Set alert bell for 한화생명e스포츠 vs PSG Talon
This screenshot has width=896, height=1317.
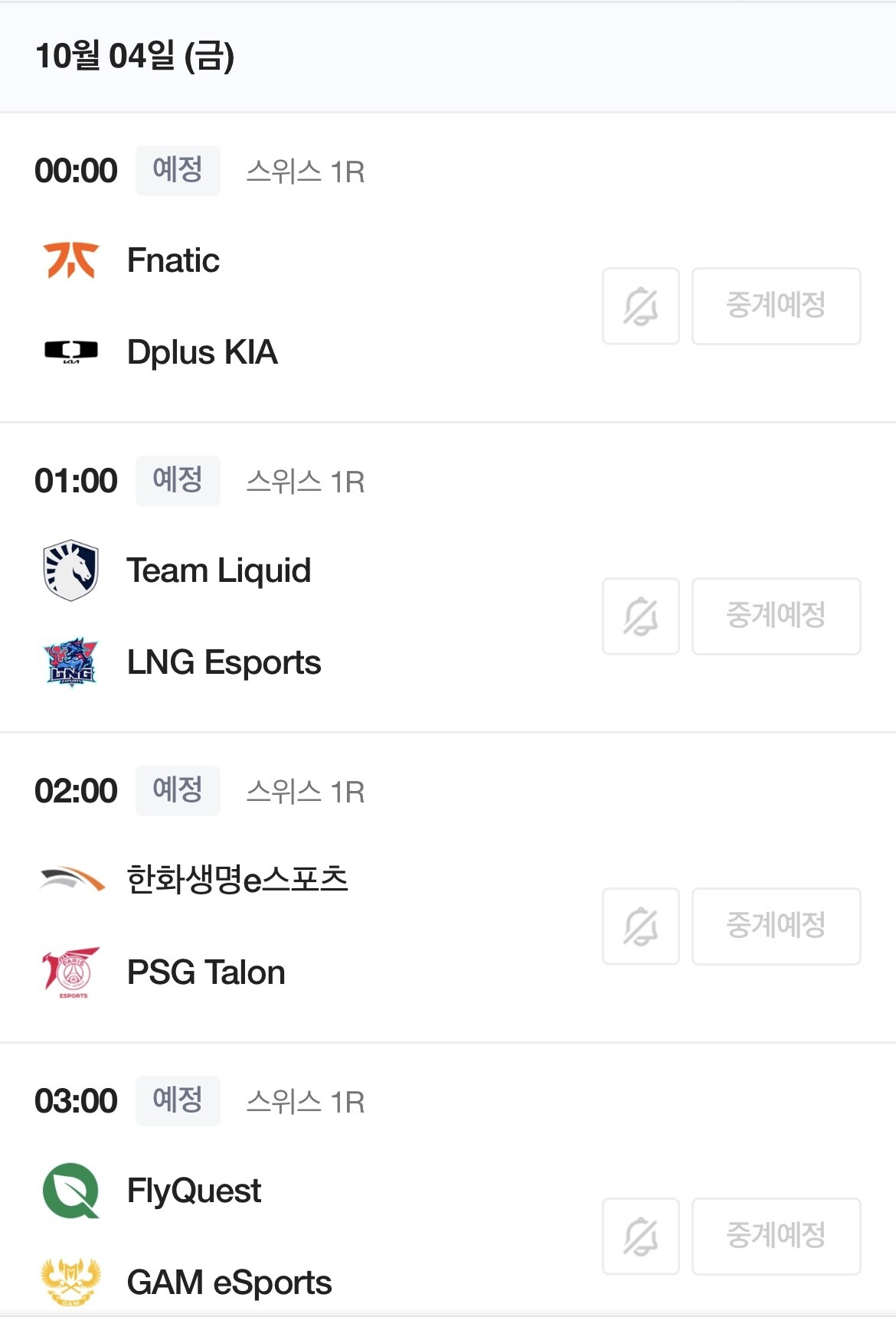(x=640, y=926)
